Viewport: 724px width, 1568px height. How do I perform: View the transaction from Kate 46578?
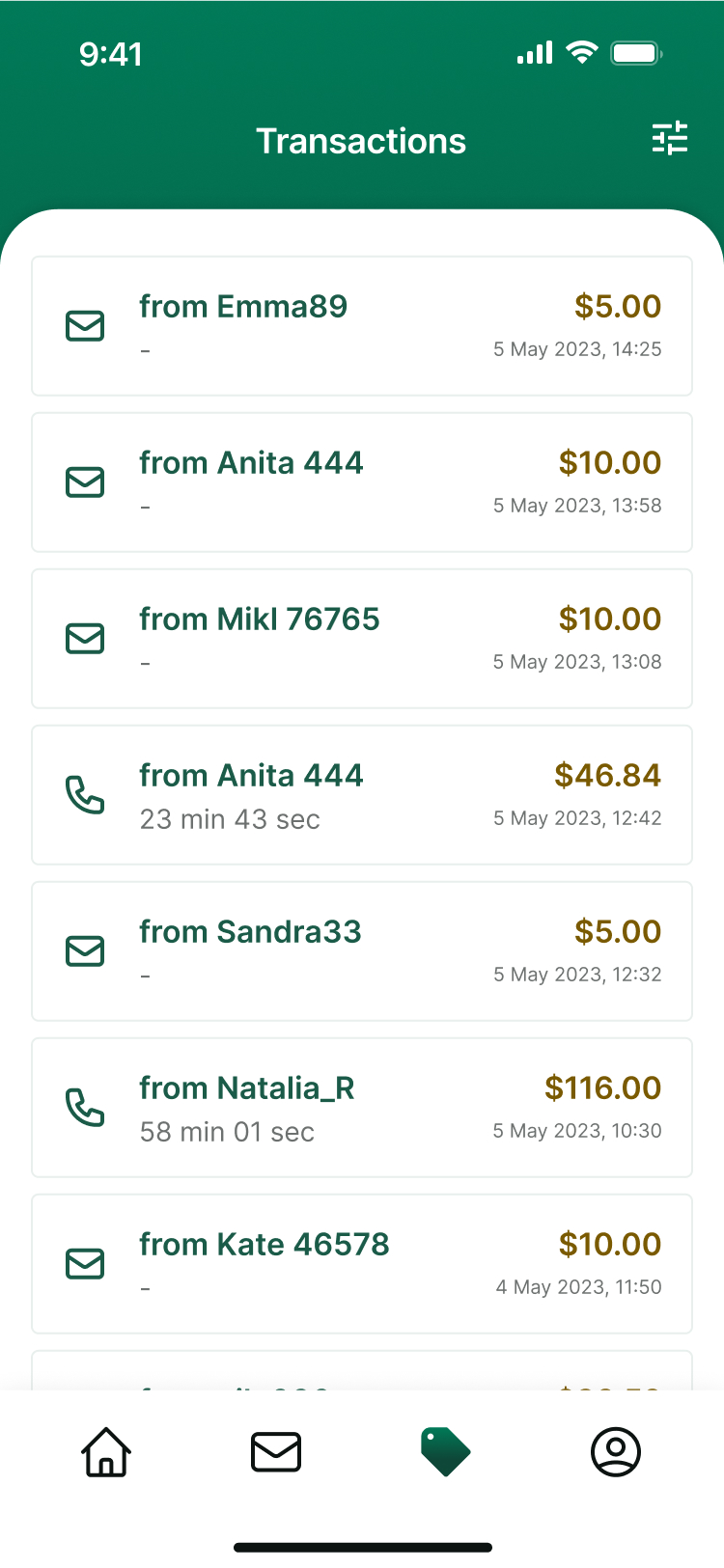pyautogui.click(x=362, y=1264)
